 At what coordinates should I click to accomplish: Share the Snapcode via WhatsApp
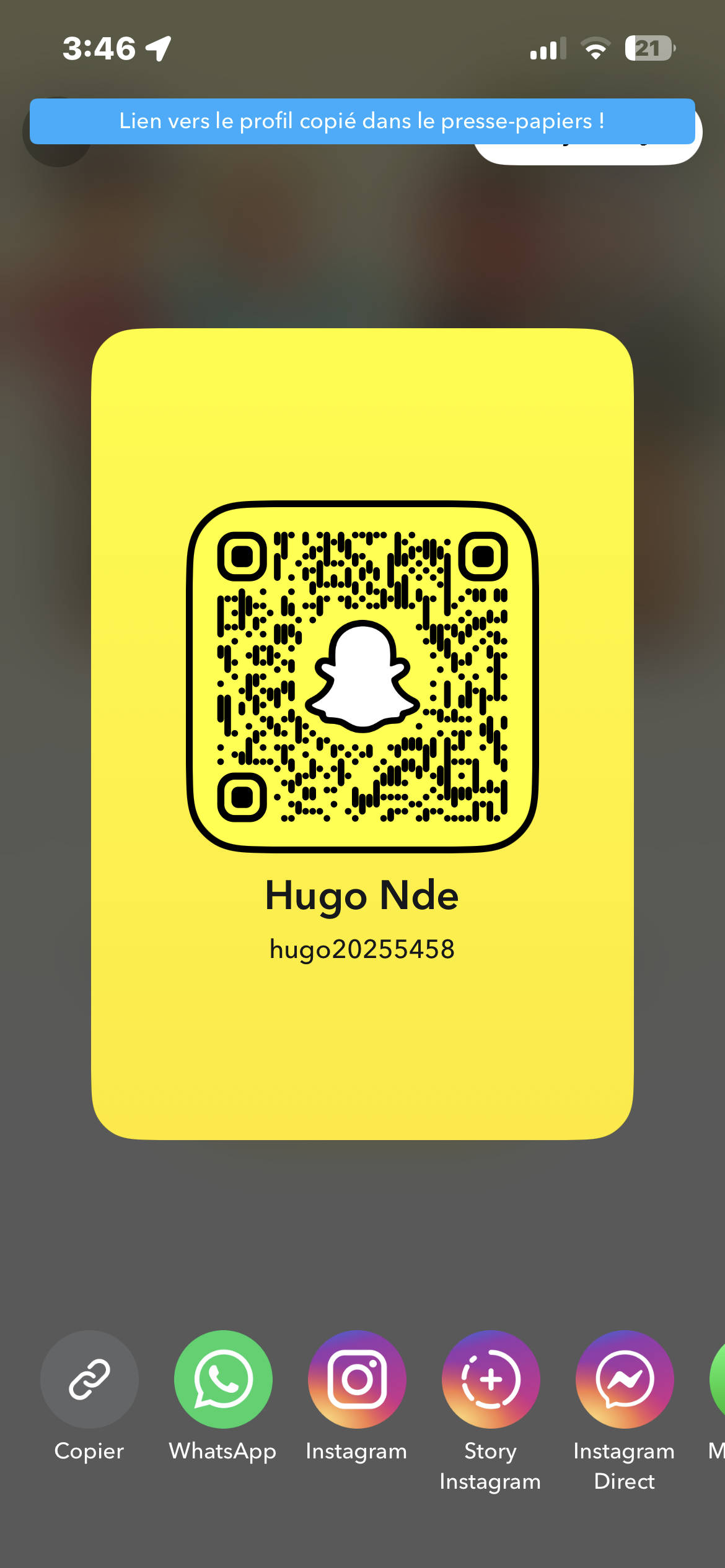pos(223,1380)
